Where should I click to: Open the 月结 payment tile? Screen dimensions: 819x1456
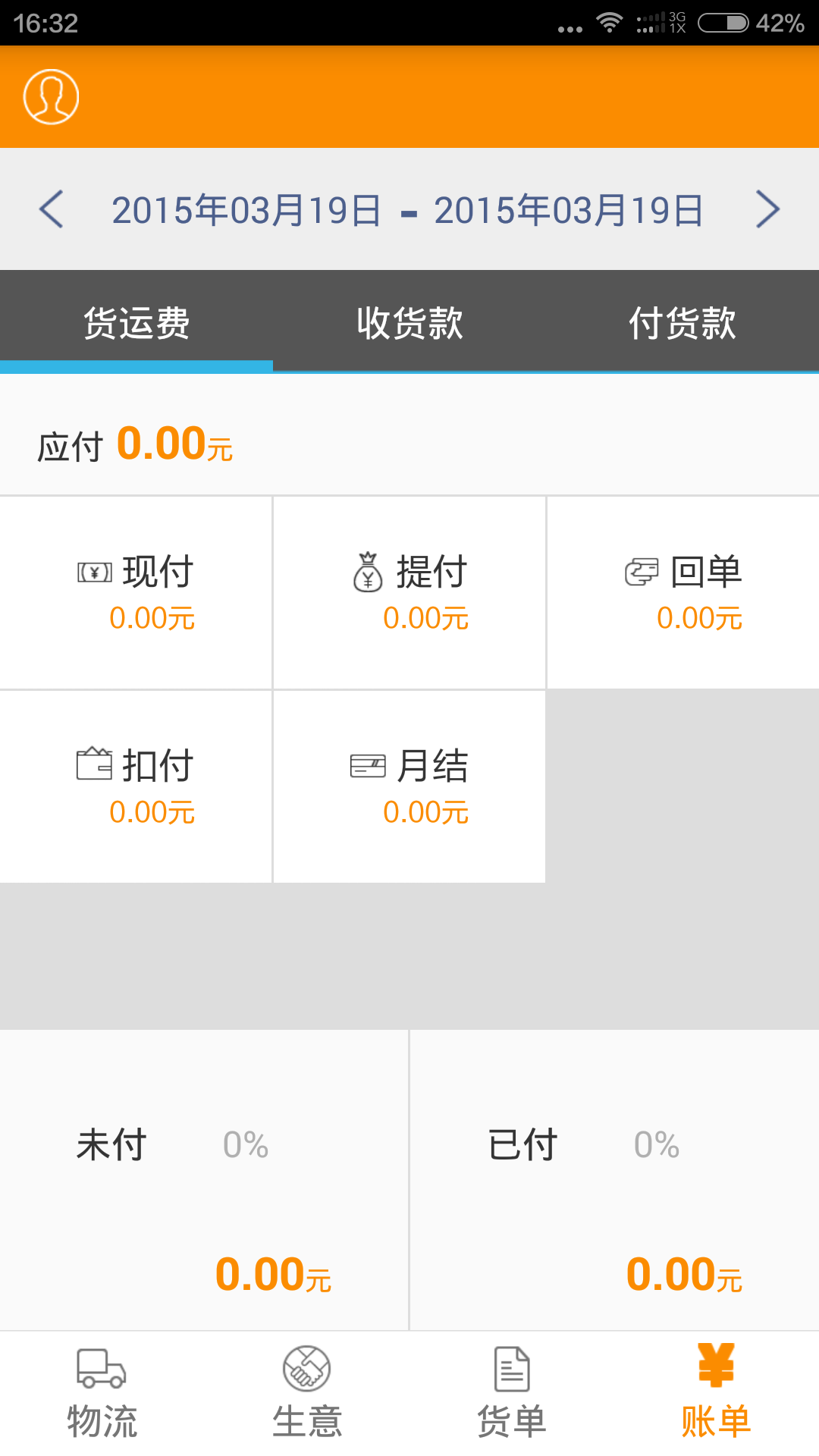click(x=409, y=786)
